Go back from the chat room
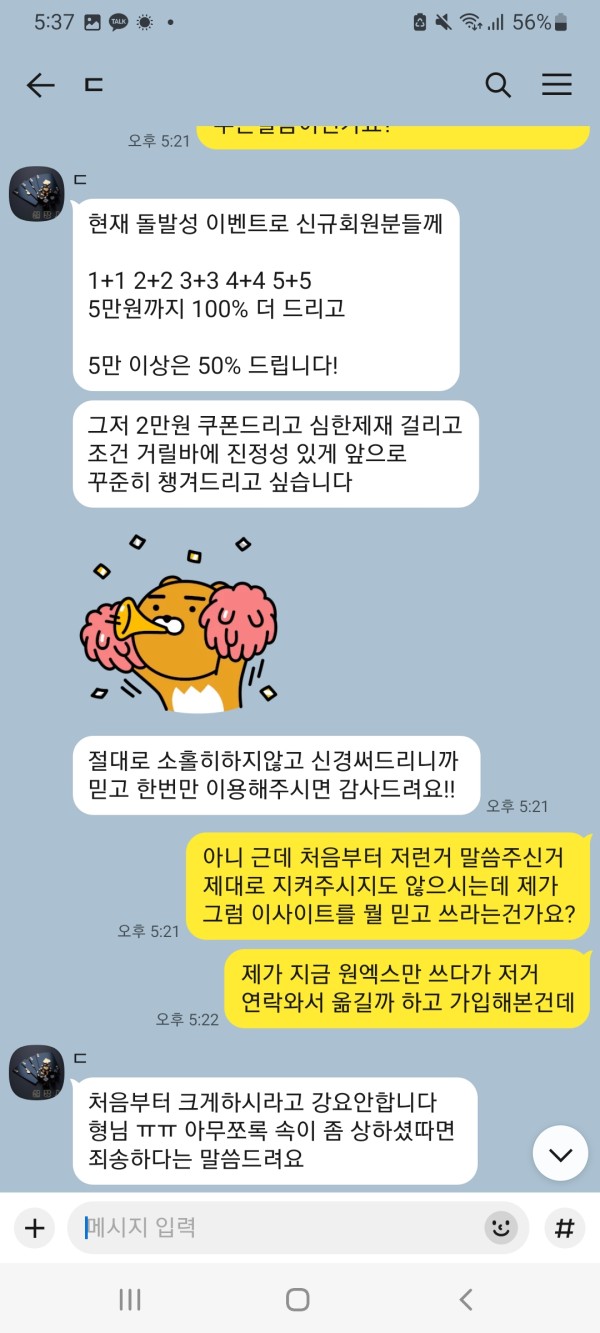The image size is (600, 1333). [x=40, y=86]
